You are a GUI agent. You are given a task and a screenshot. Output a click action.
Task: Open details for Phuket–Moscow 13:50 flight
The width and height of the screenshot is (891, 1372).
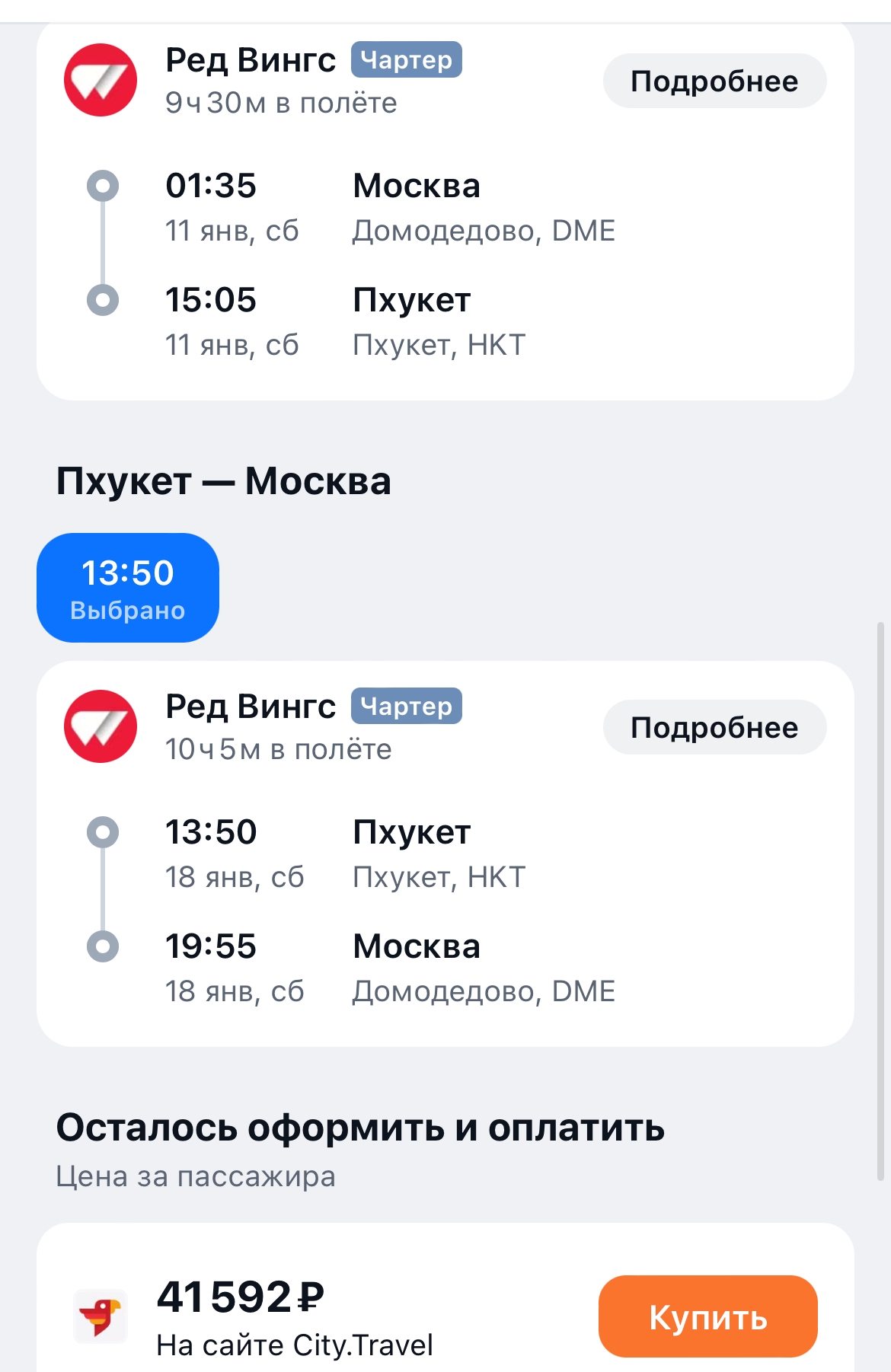click(x=714, y=727)
